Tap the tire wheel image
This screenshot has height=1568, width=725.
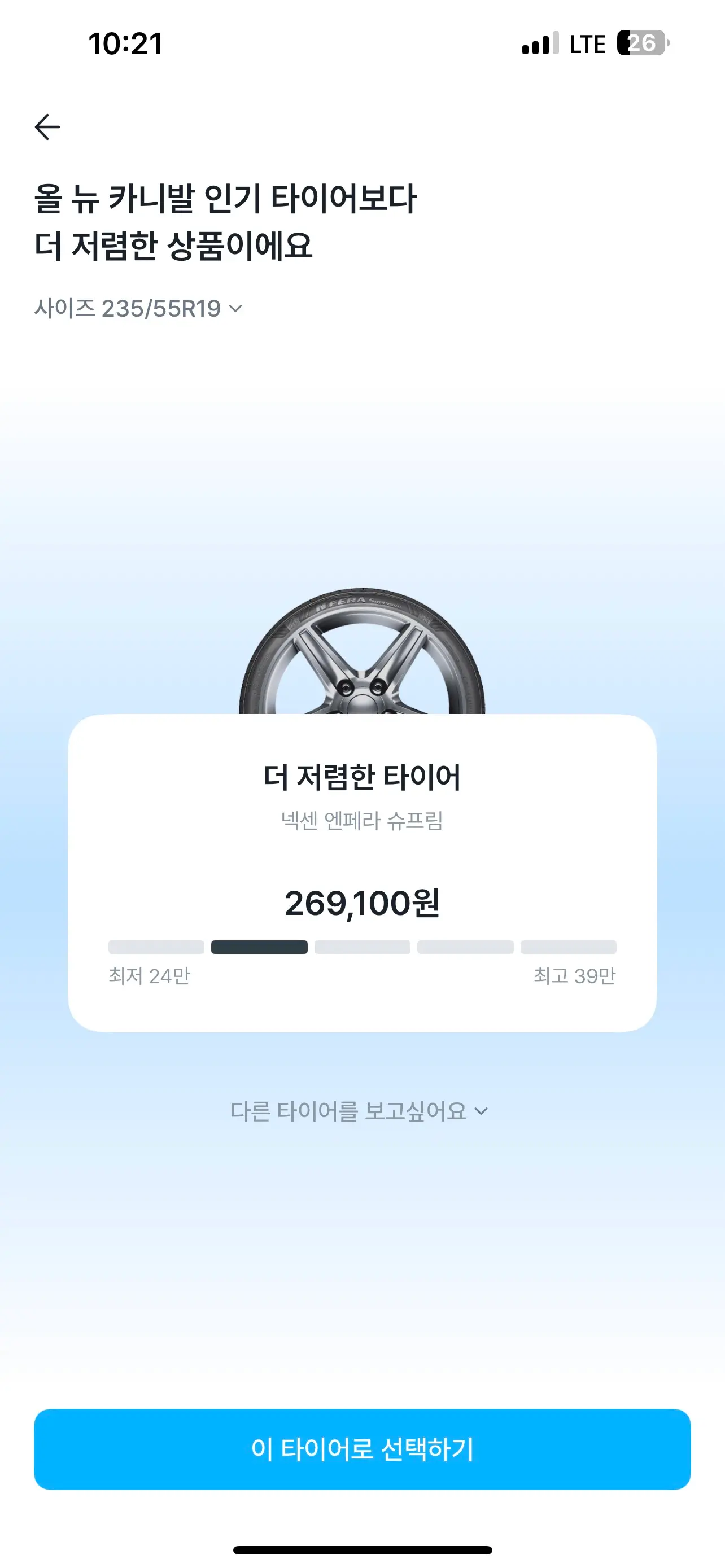[362, 663]
